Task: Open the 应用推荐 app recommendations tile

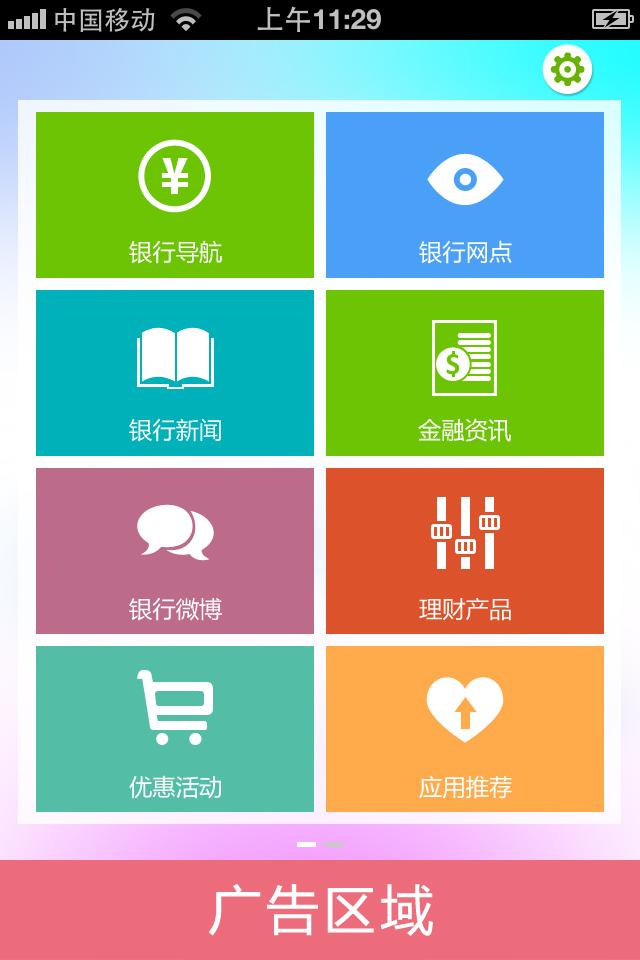Action: (x=465, y=729)
